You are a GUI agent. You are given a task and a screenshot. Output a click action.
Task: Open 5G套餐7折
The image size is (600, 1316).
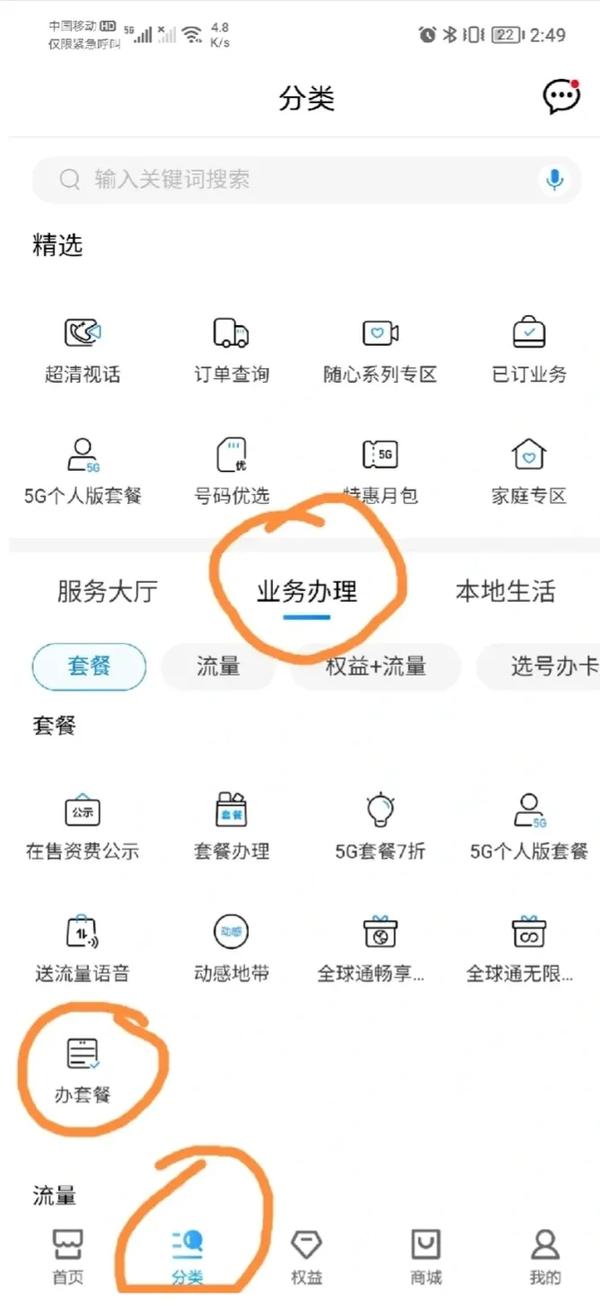tap(380, 828)
